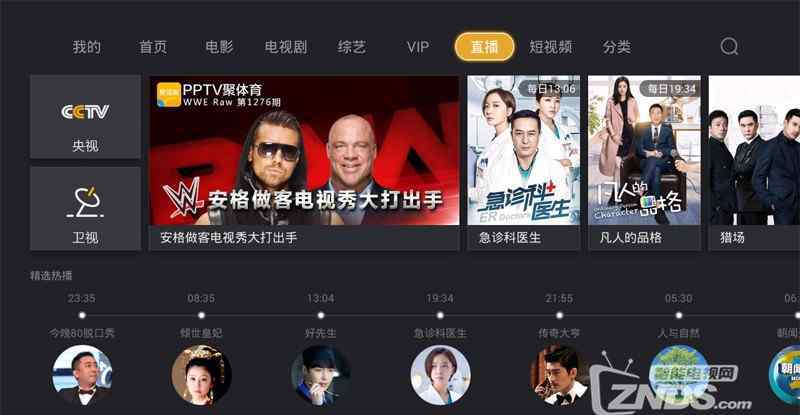This screenshot has height=415, width=800.
Task: Select 好先生 at 13:04
Action: point(321,372)
